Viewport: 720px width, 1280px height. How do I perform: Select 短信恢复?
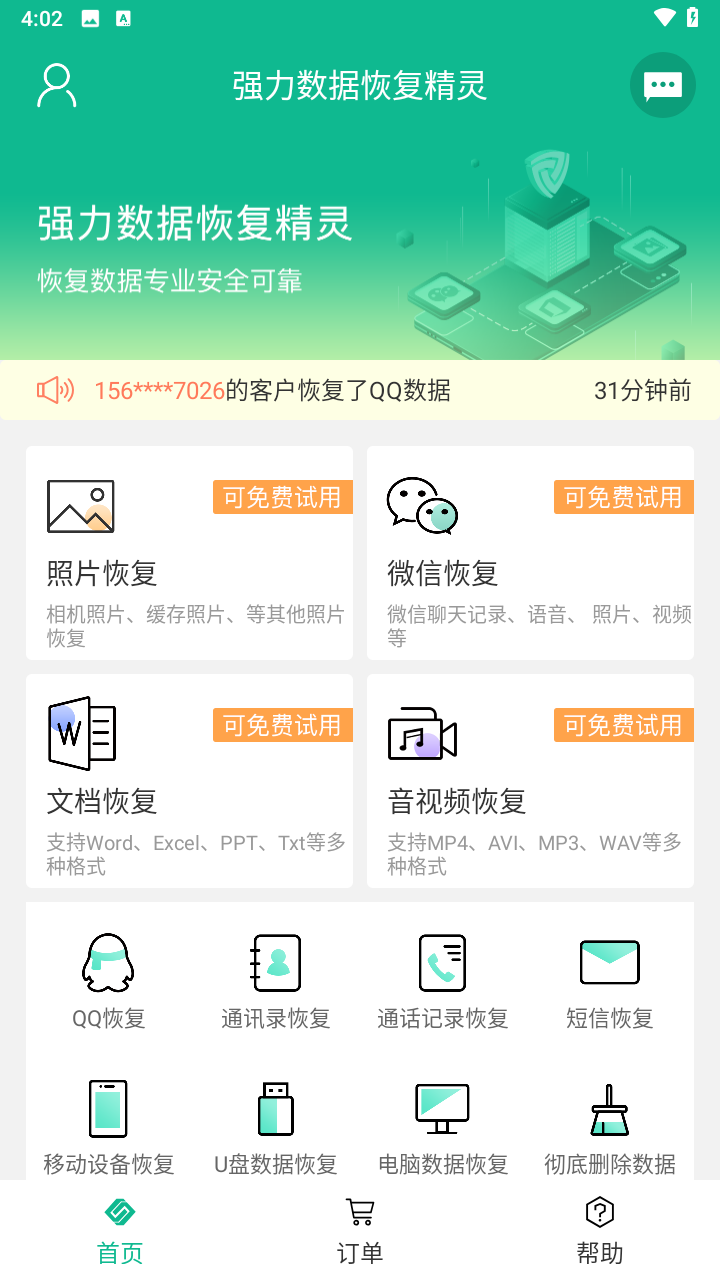point(609,981)
